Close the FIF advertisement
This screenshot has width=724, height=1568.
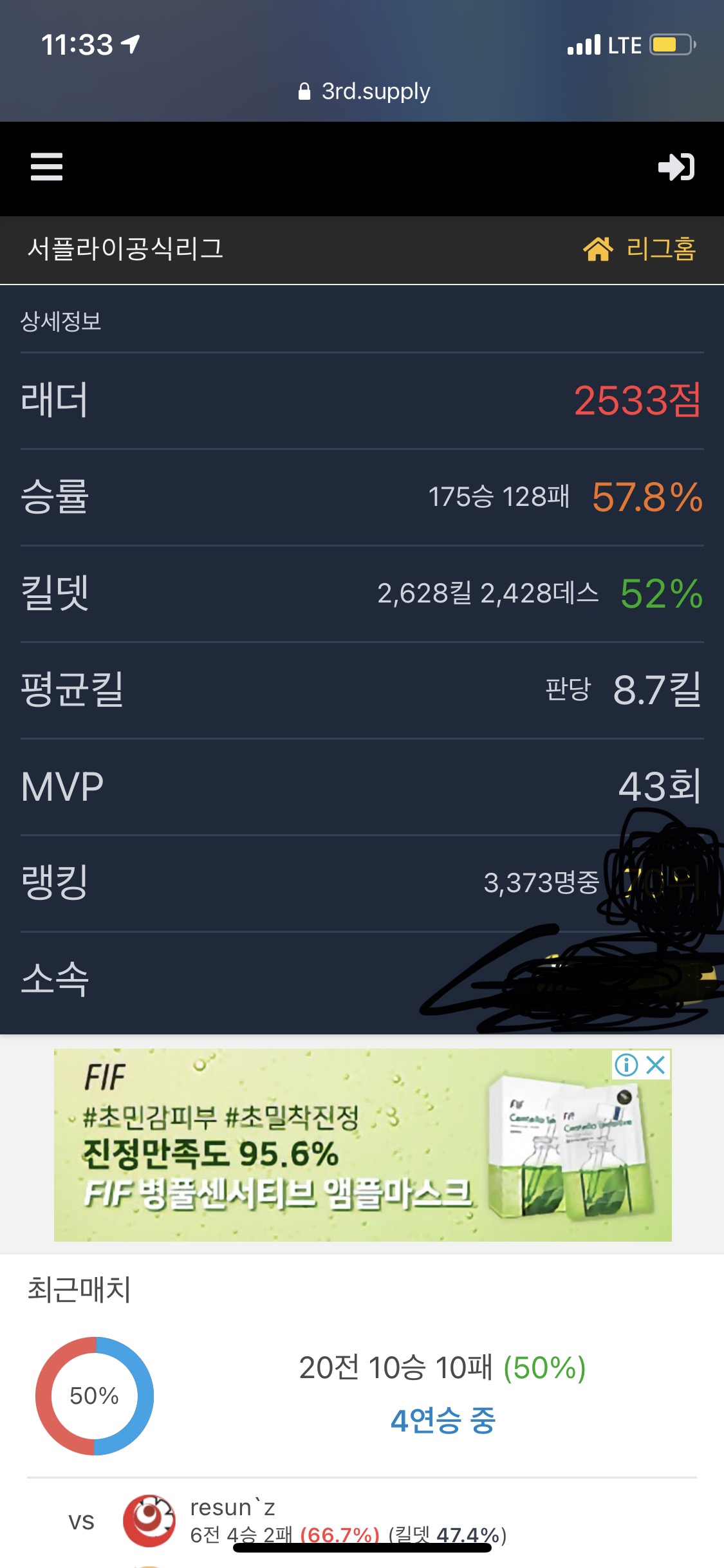click(656, 1065)
